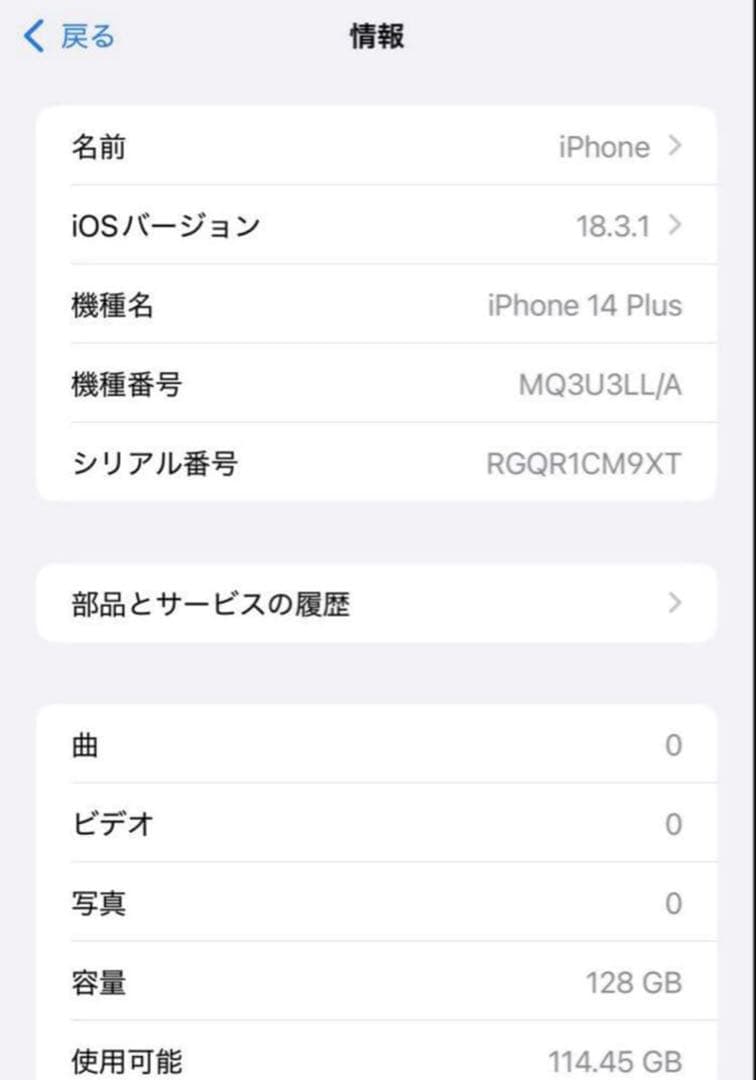The image size is (756, 1080).
Task: Tap the 容量 128 GB row
Action: [378, 984]
